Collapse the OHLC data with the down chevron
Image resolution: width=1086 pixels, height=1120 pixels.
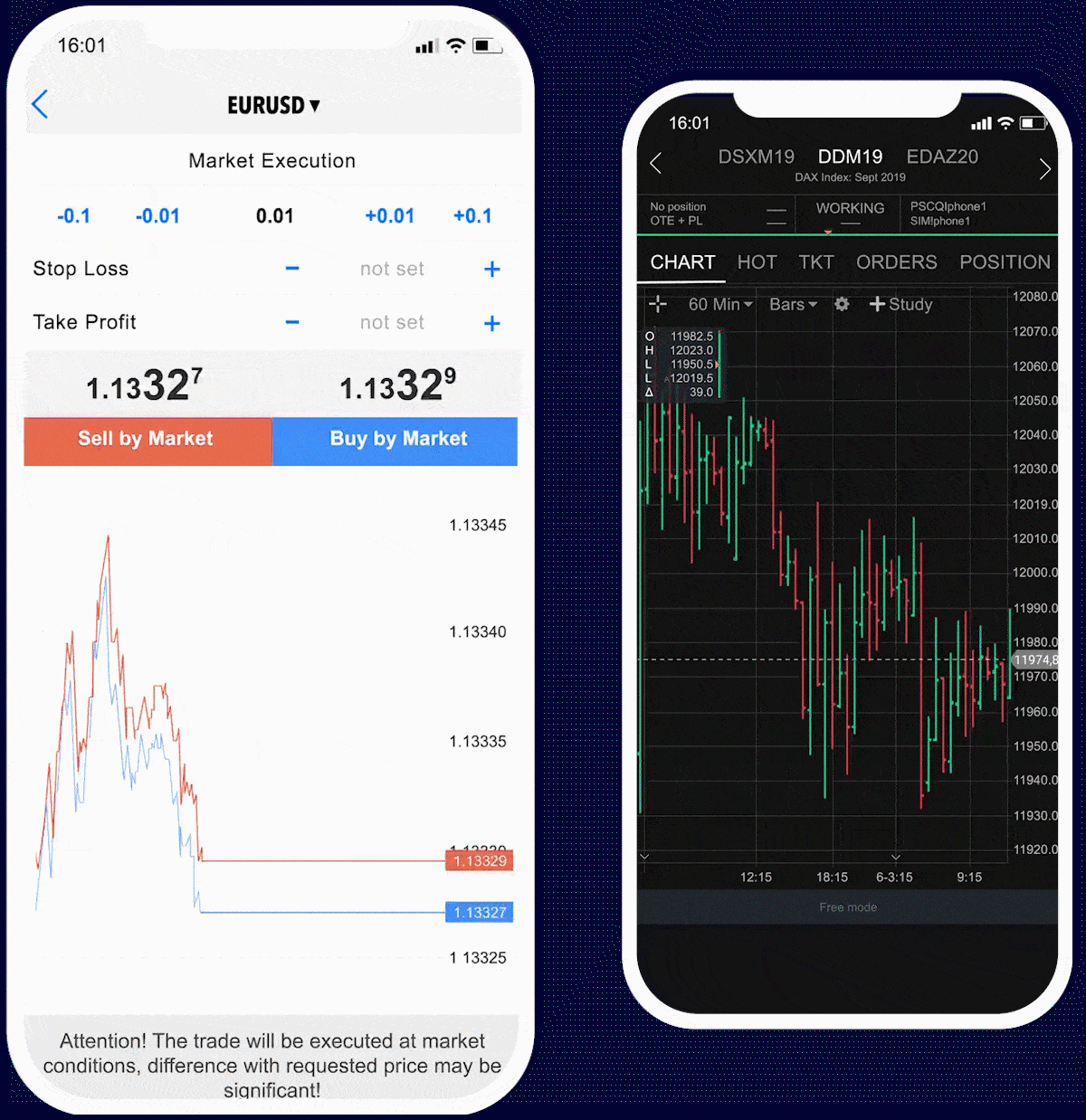point(644,857)
